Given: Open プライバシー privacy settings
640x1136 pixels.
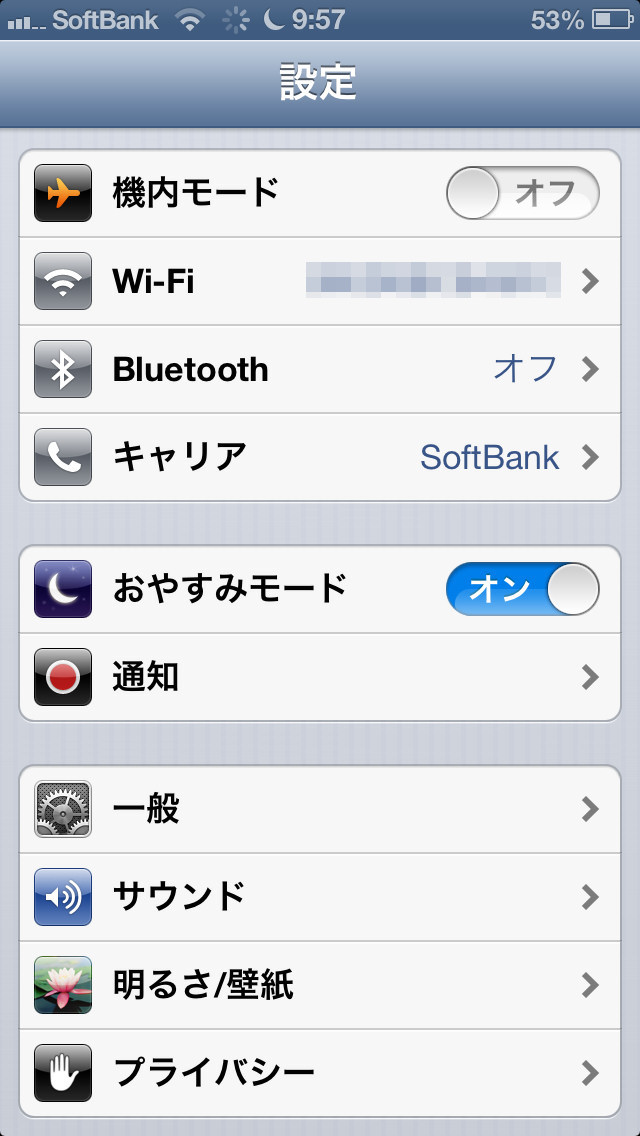Looking at the screenshot, I should 320,1073.
